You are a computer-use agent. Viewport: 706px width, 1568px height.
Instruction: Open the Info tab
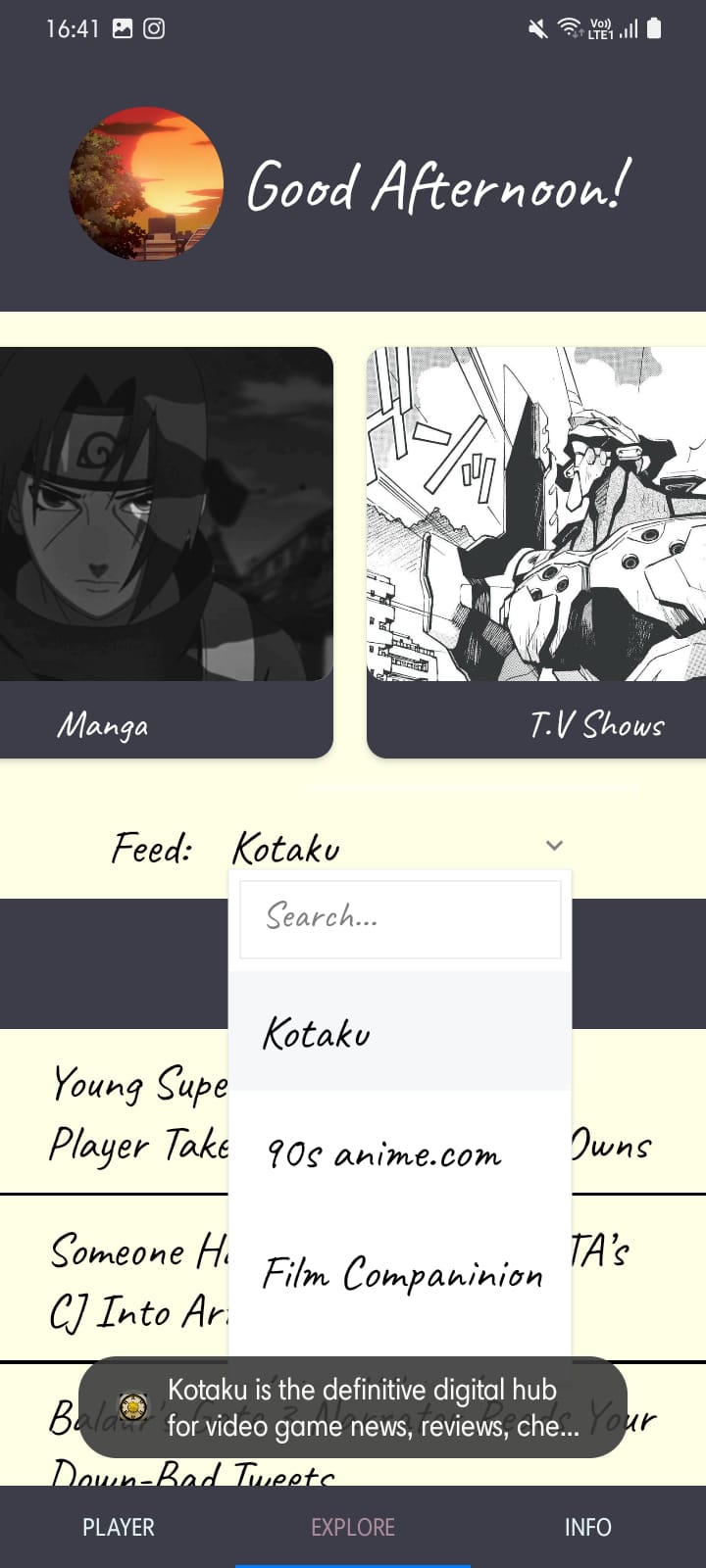tap(587, 1527)
